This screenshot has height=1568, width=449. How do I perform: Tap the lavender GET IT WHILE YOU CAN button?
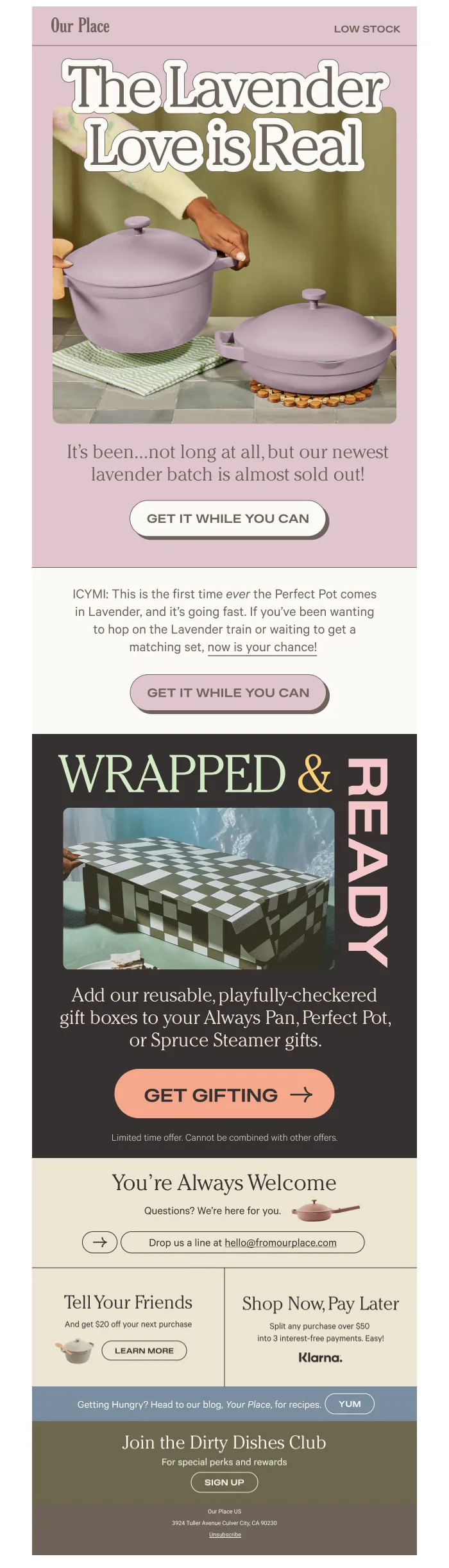(x=228, y=692)
